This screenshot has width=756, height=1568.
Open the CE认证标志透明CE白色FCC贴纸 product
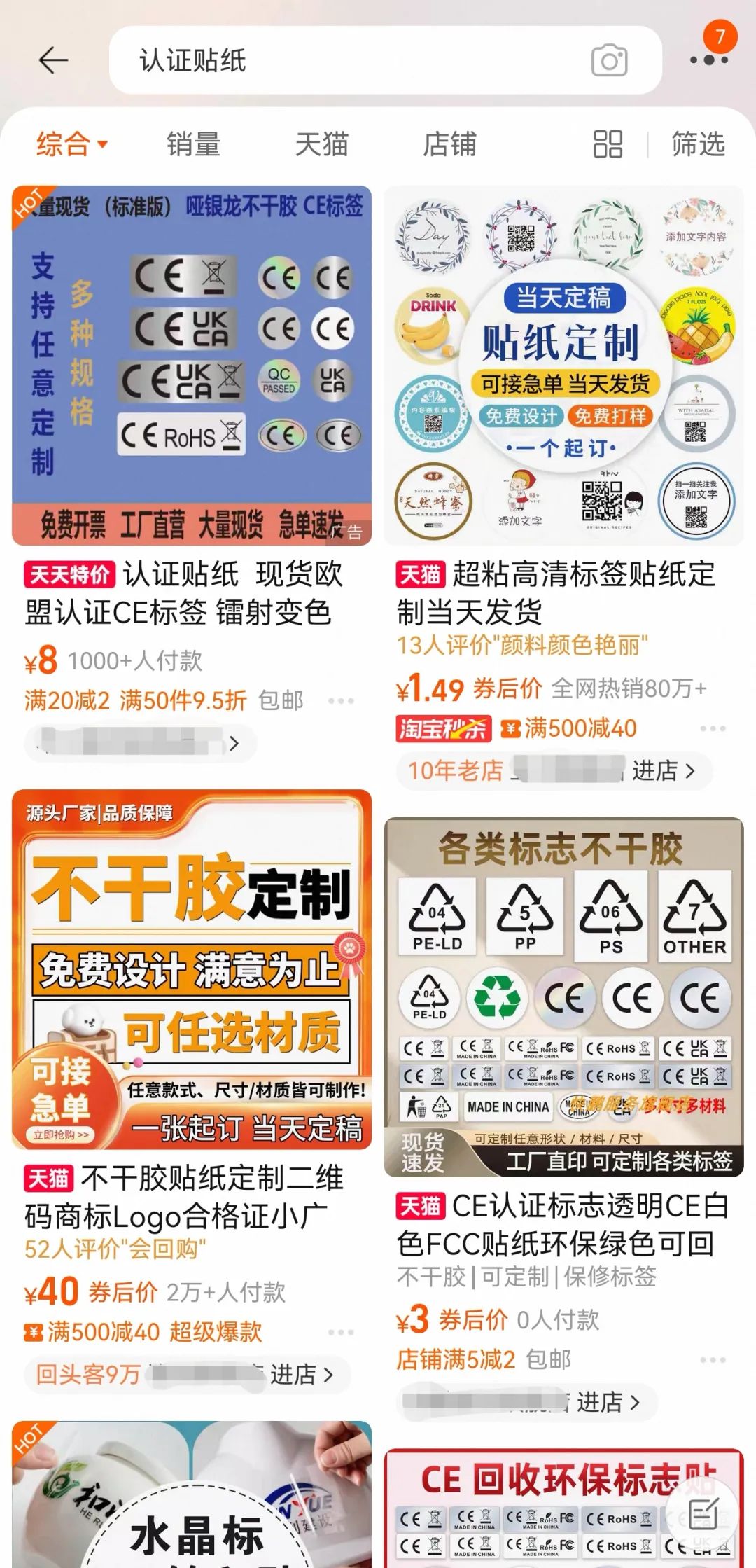pyautogui.click(x=563, y=997)
